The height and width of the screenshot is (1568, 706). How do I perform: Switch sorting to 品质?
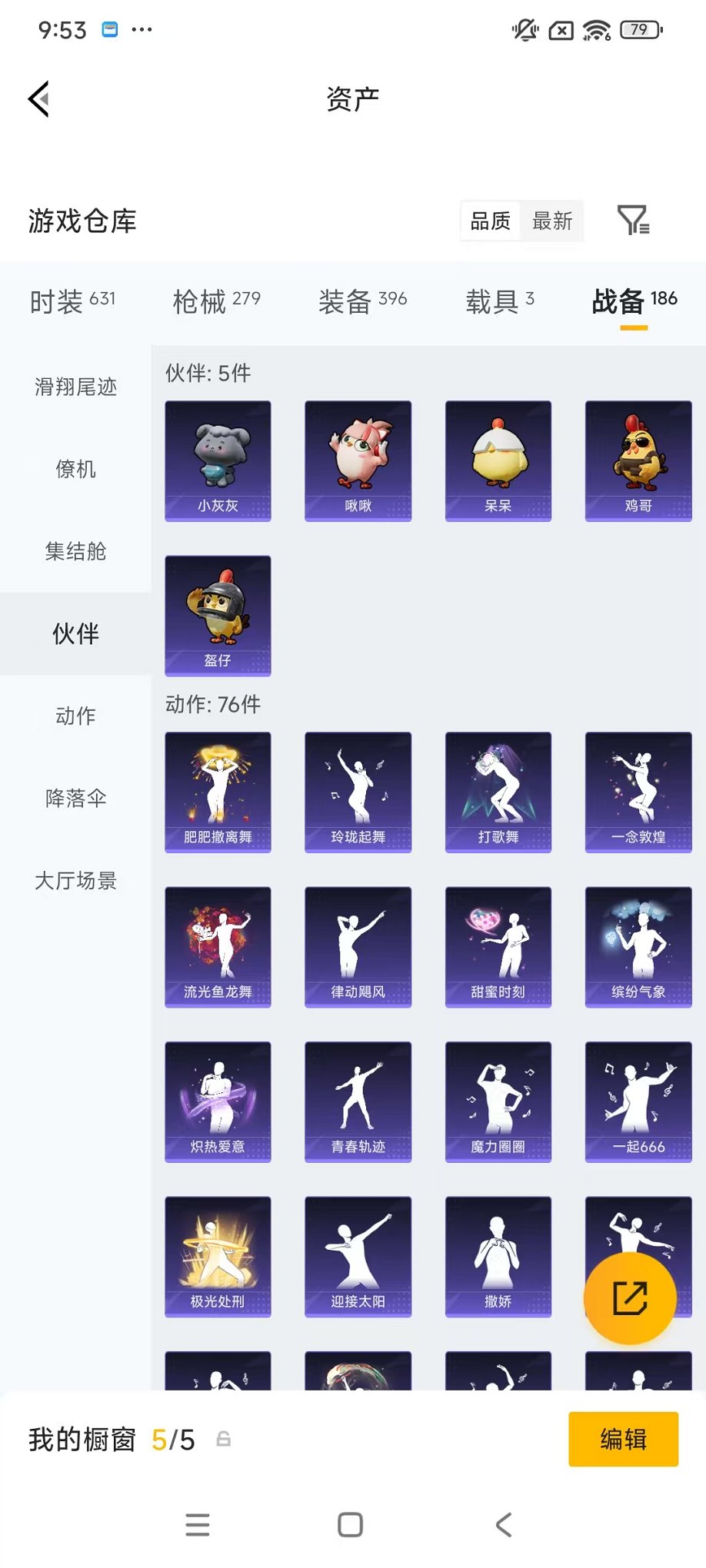(x=490, y=221)
